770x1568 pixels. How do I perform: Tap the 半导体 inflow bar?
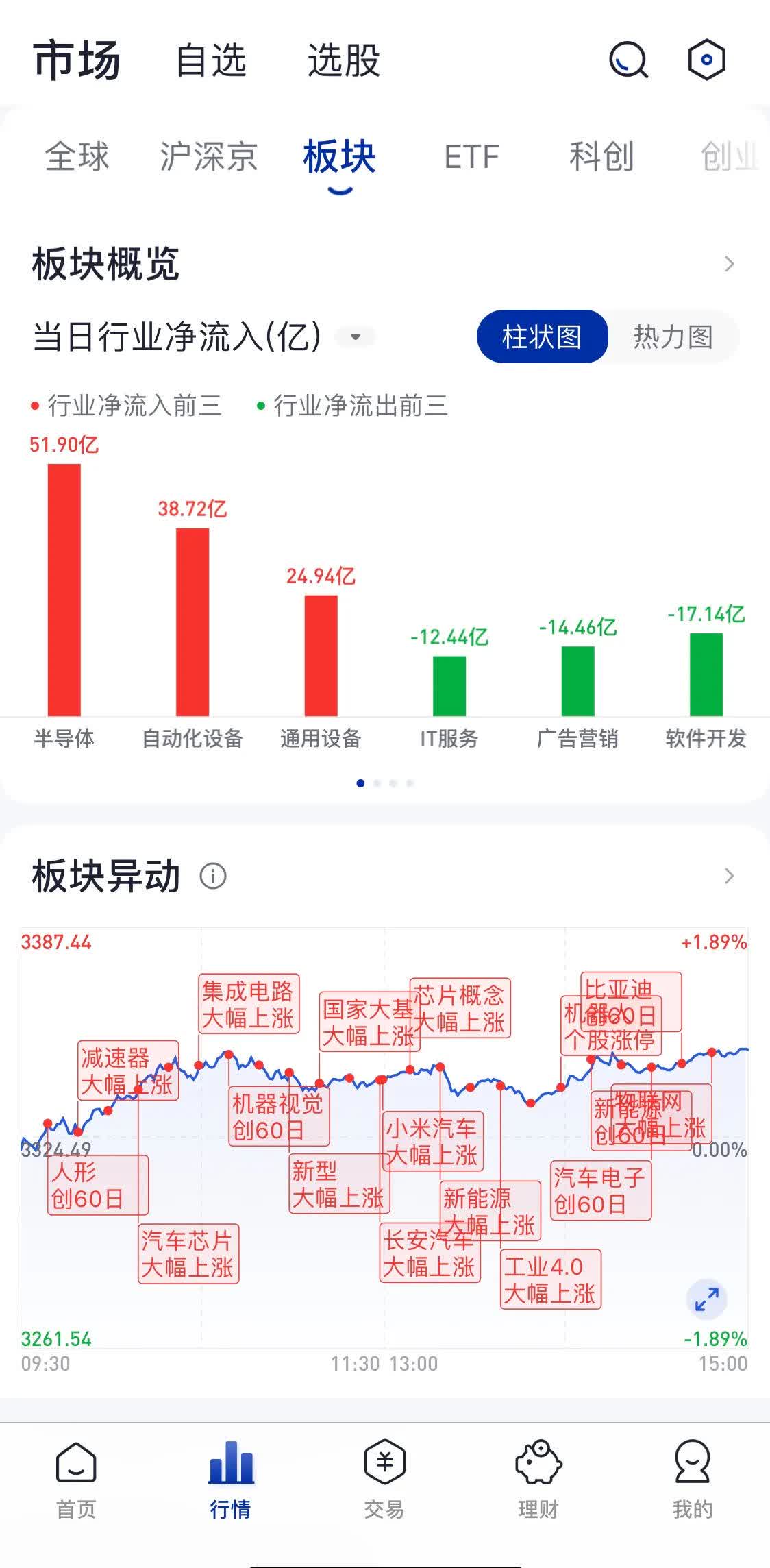tap(64, 589)
